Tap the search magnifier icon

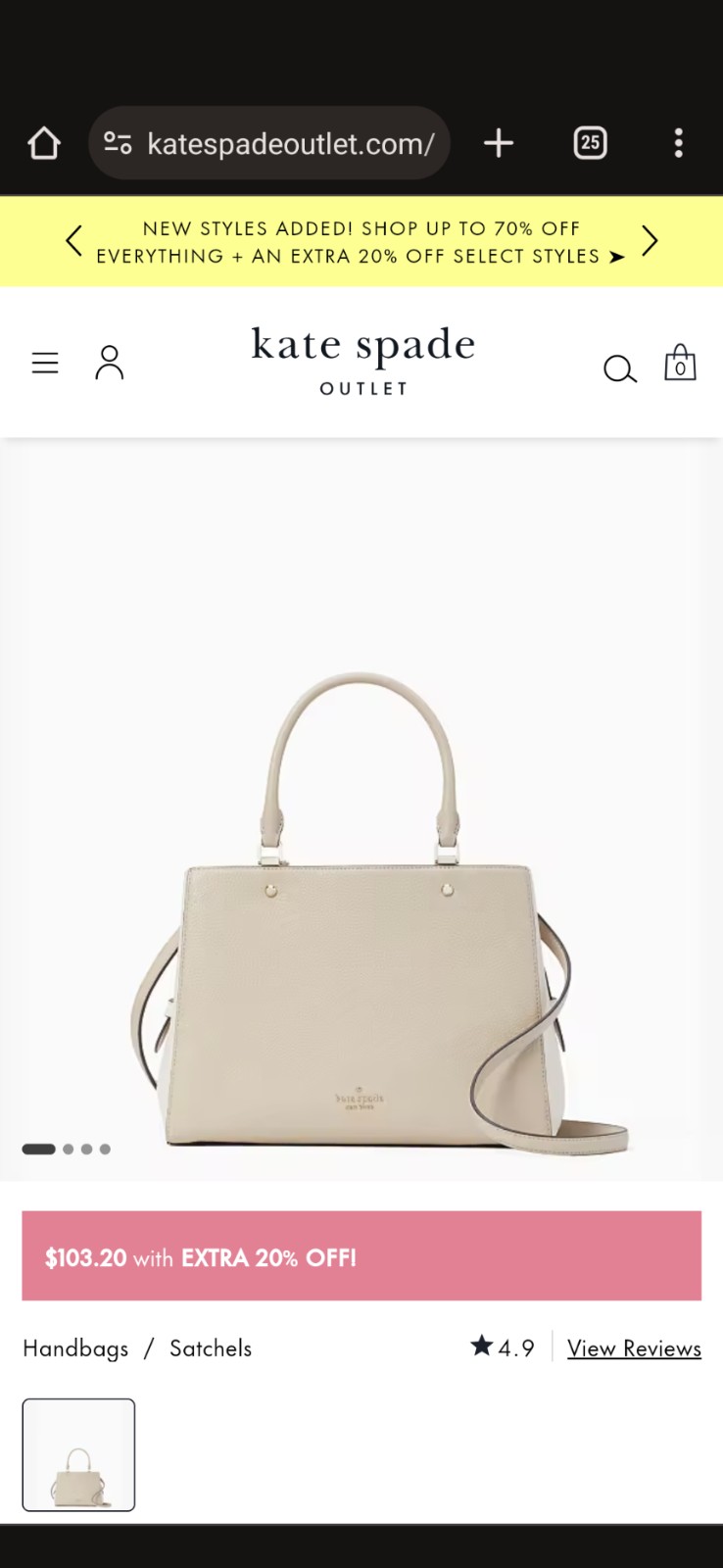(619, 368)
